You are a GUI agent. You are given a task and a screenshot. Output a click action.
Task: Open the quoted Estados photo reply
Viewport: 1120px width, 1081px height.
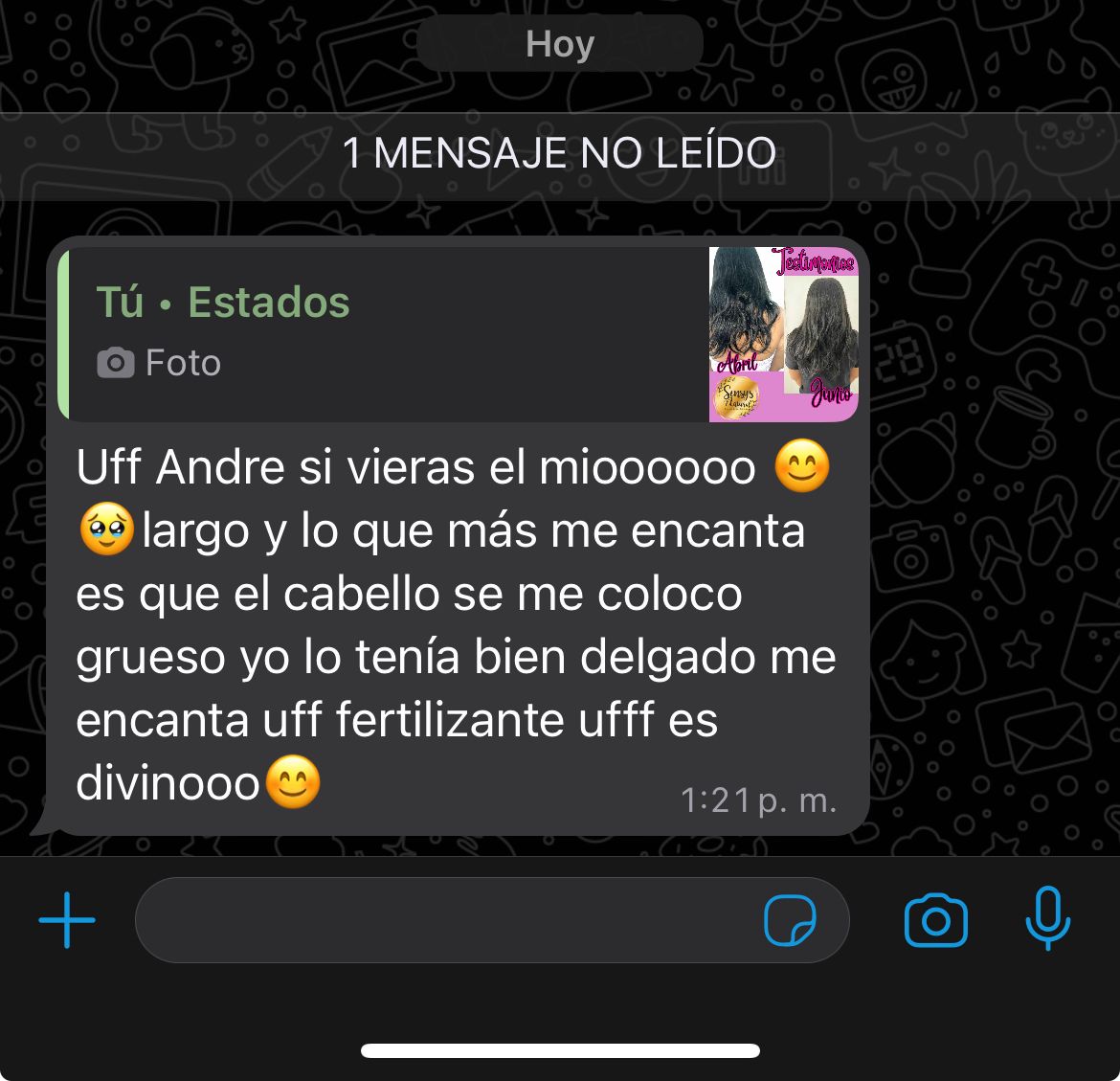pyautogui.click(x=459, y=333)
